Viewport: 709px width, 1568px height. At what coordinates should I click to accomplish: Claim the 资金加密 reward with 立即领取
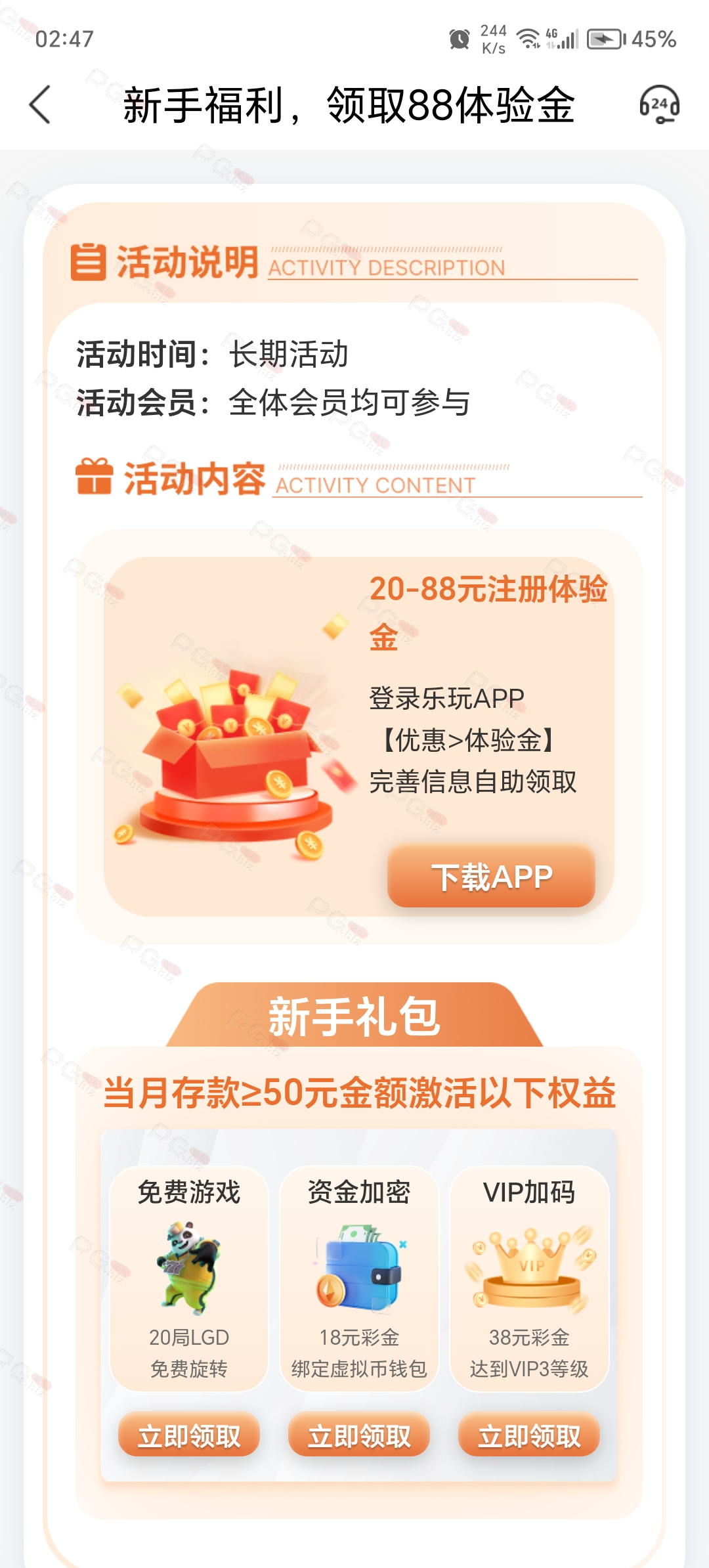click(359, 1435)
